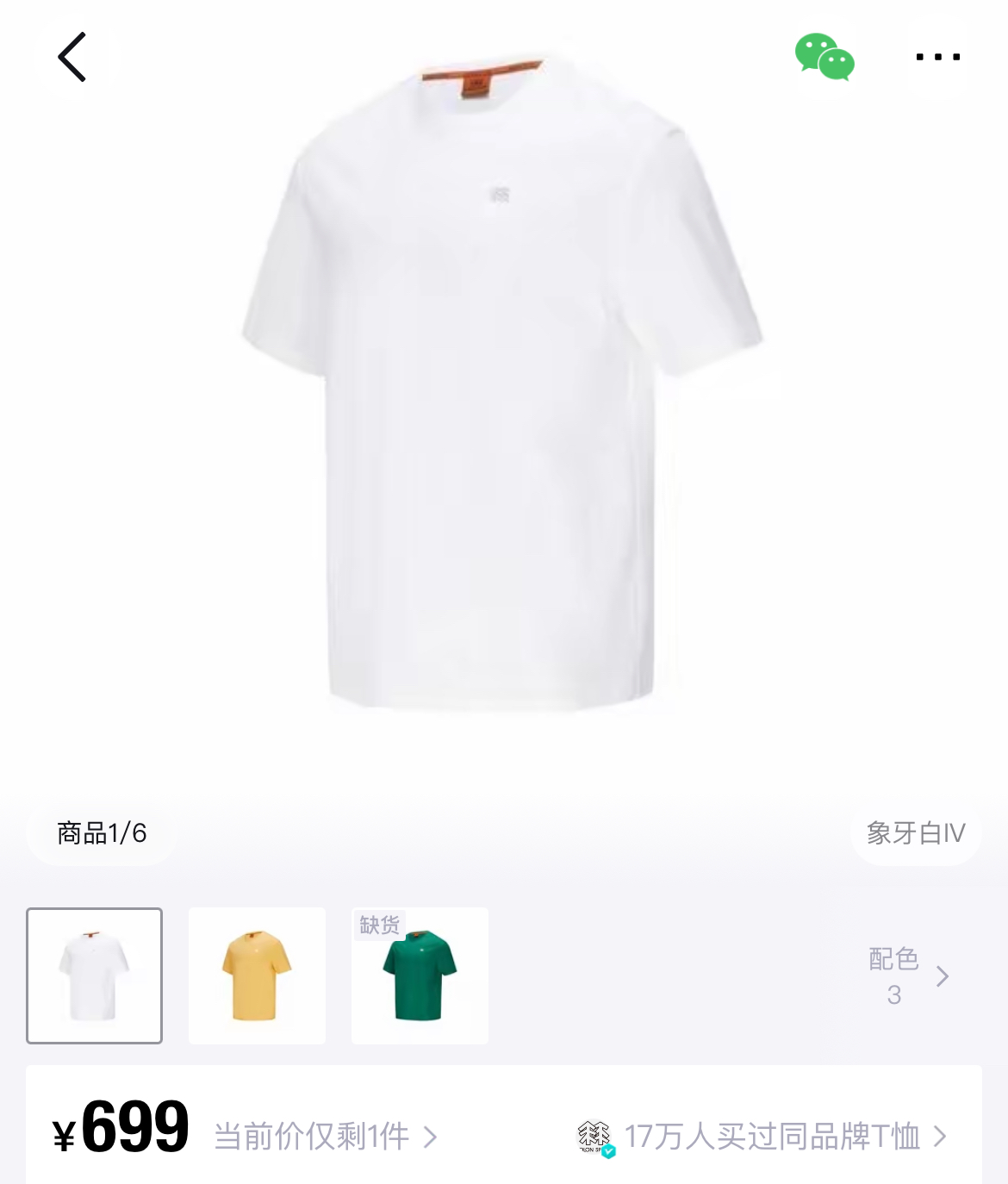Go back to the previous page
Viewport: 1008px width, 1184px height.
(72, 58)
